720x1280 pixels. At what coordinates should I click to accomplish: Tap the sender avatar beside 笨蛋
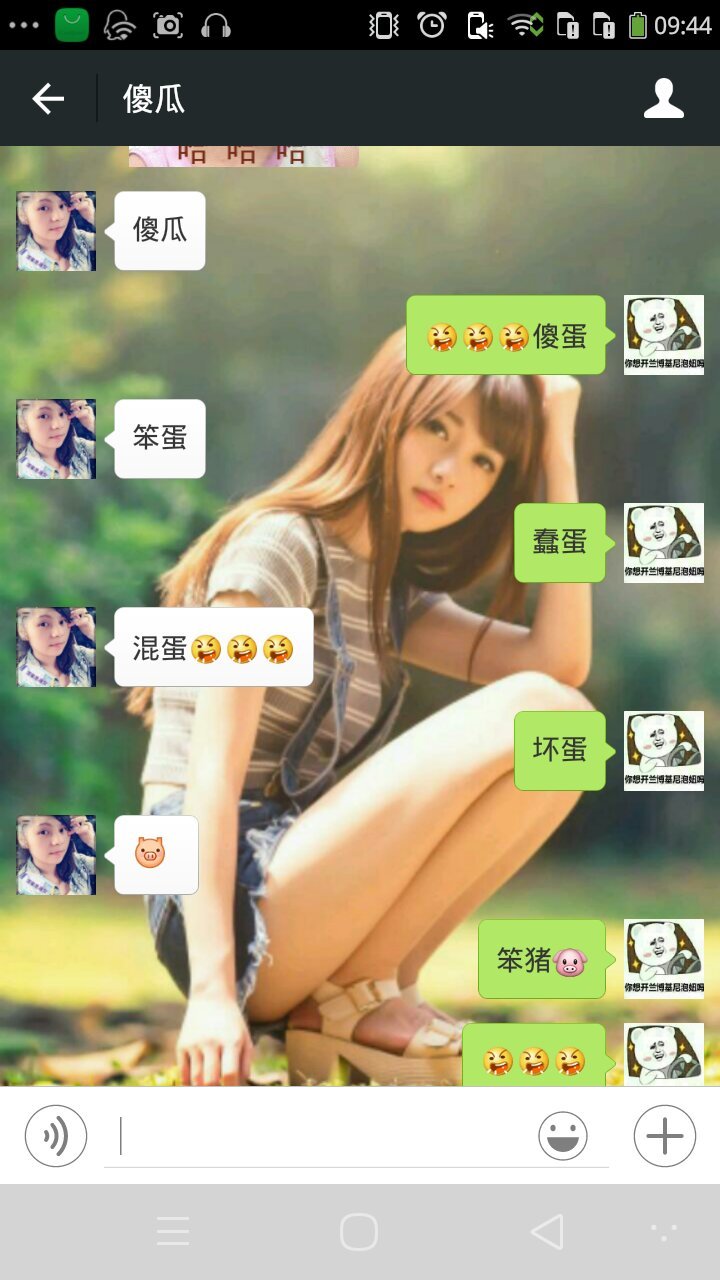(56, 439)
